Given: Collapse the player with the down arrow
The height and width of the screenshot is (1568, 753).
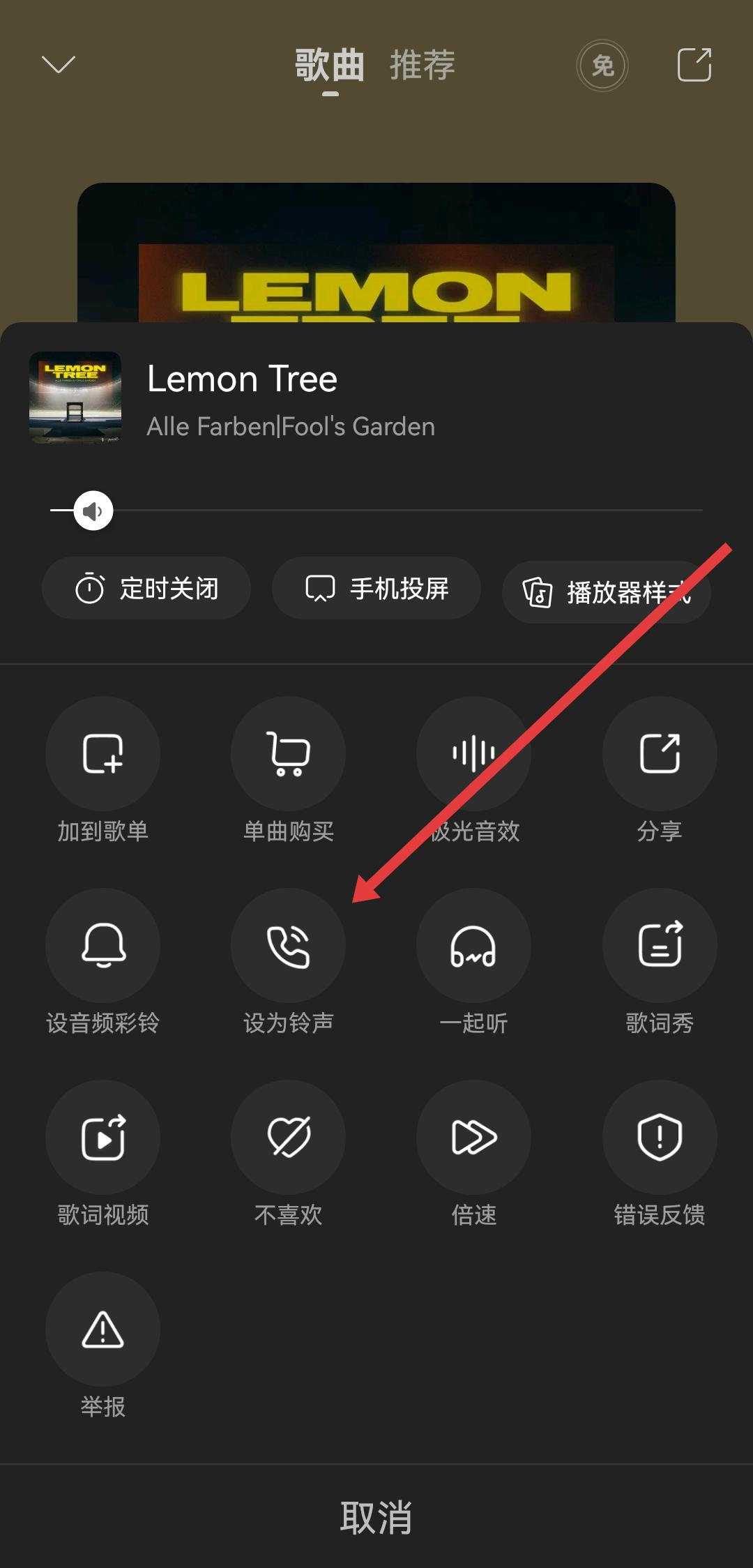Looking at the screenshot, I should [59, 65].
